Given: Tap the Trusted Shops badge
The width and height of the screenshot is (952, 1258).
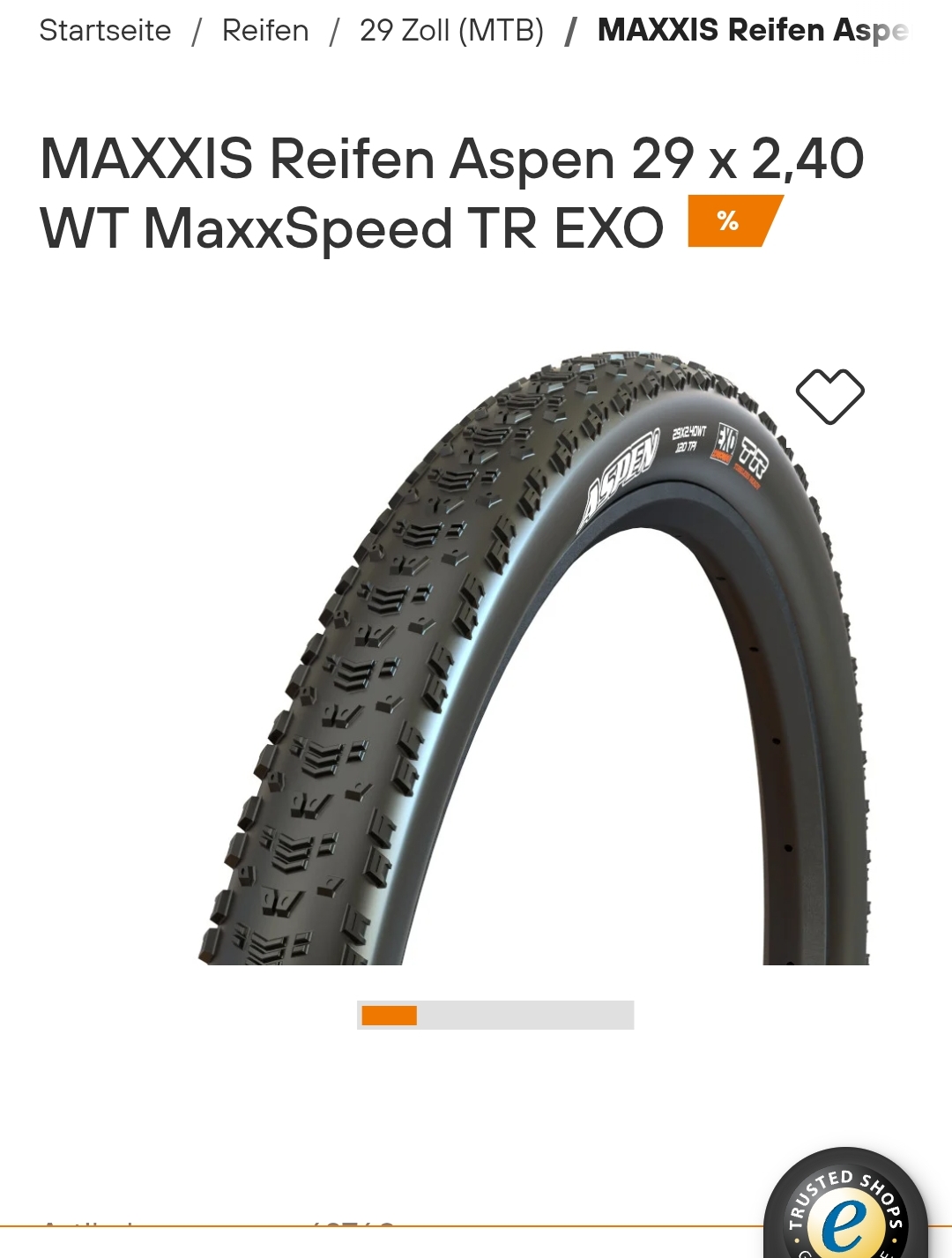Looking at the screenshot, I should (844, 1210).
